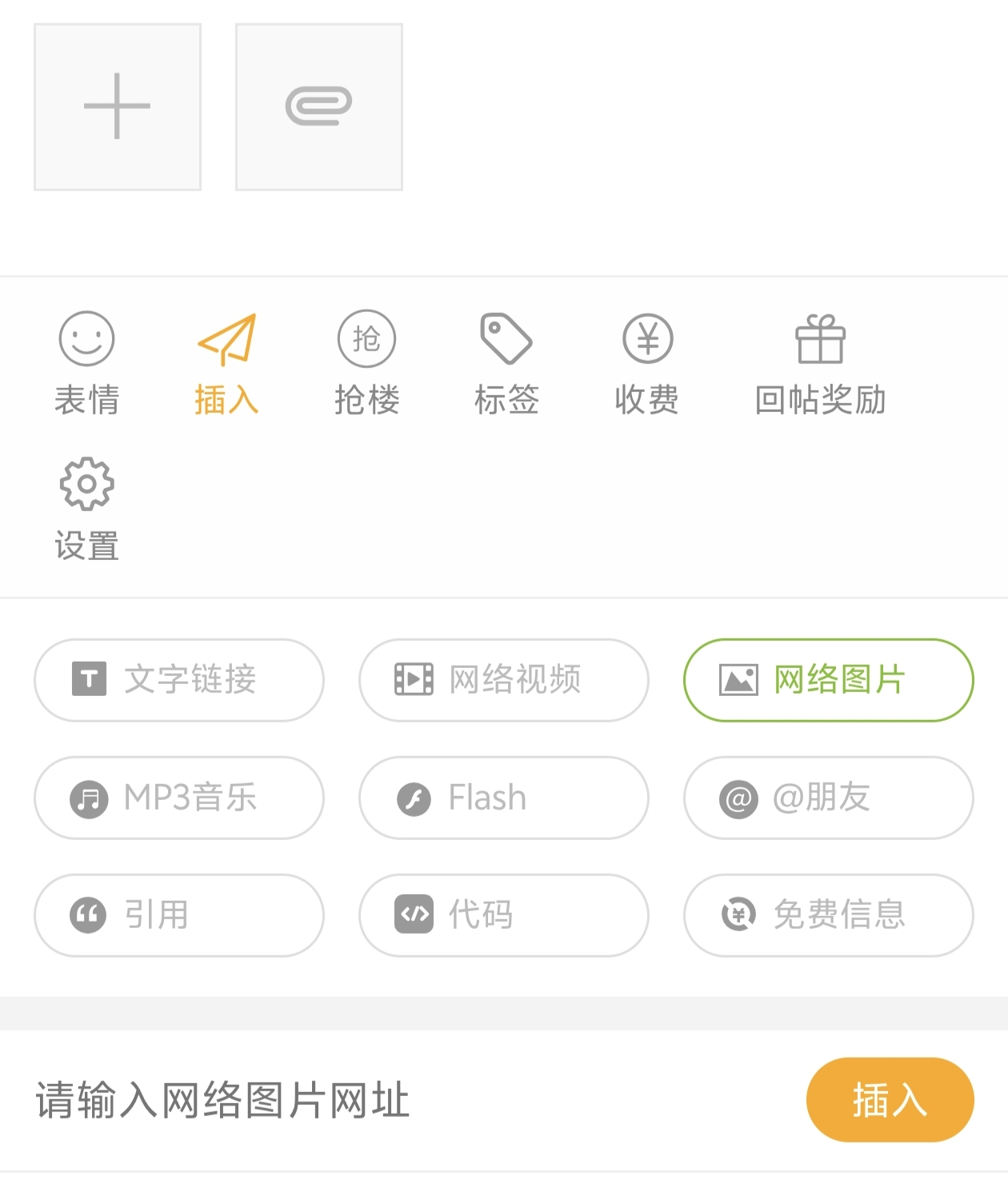
Task: Open 设置 via the gear icon
Action: coord(86,484)
